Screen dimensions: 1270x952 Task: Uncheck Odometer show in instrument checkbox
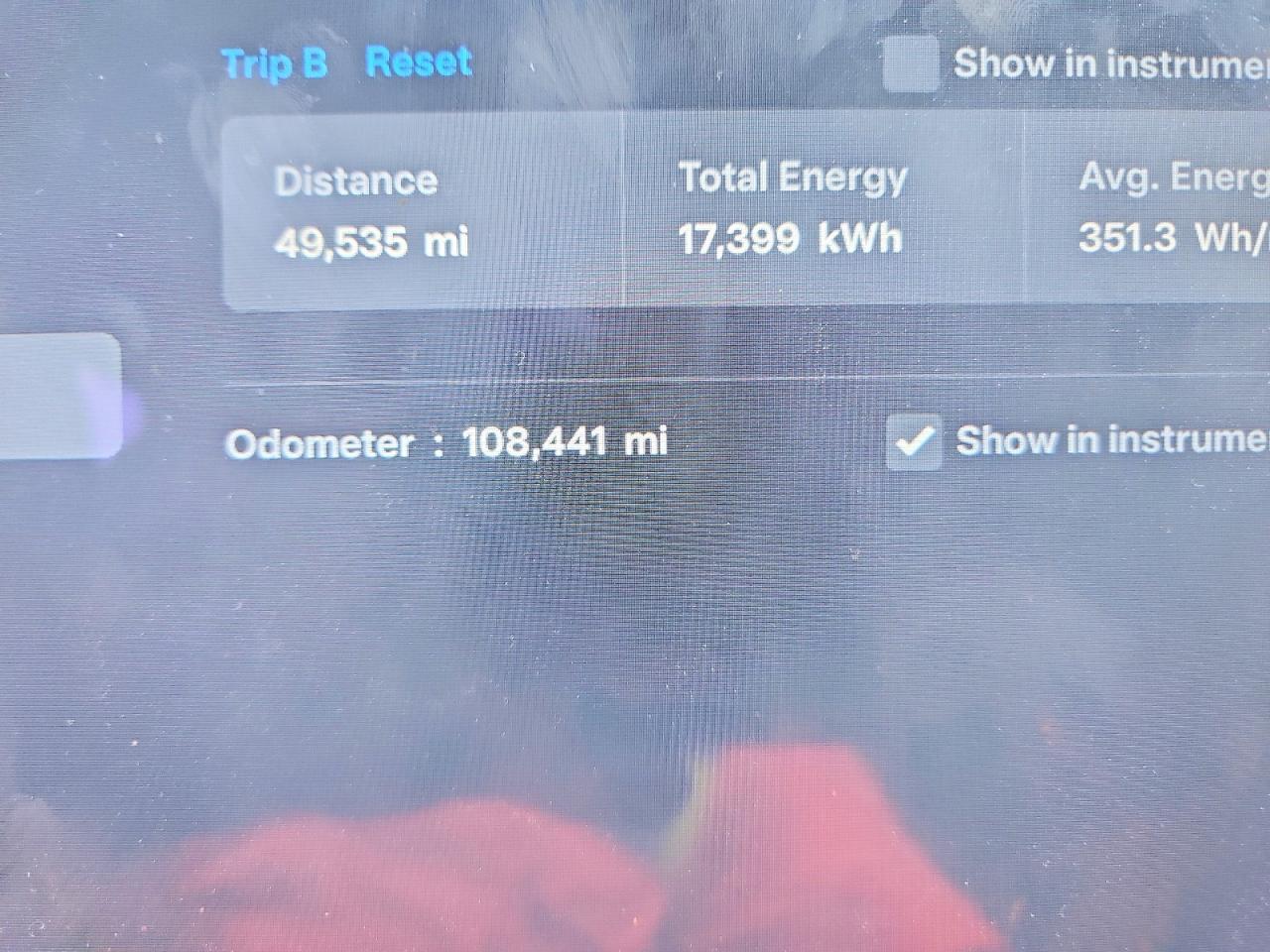pos(914,441)
